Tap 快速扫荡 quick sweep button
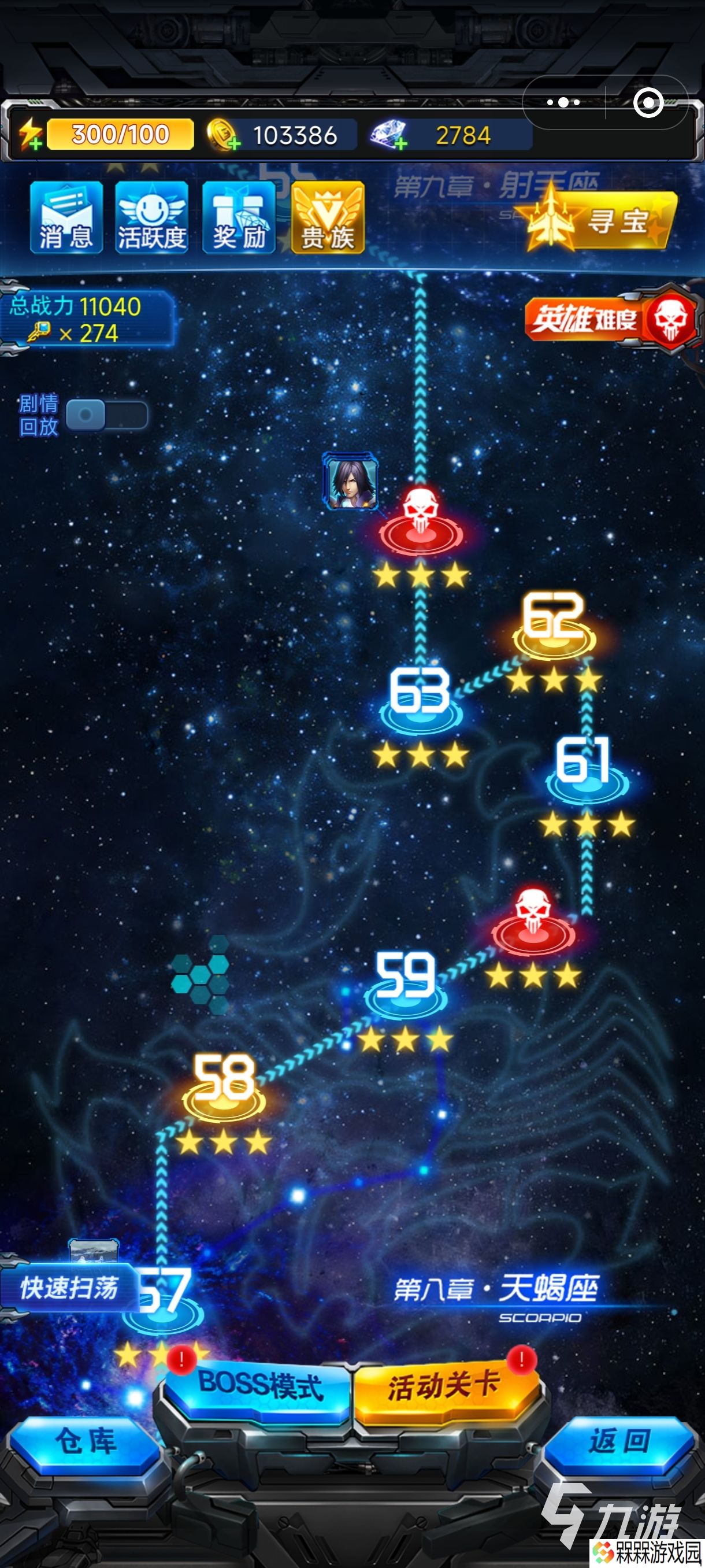 click(x=68, y=1288)
